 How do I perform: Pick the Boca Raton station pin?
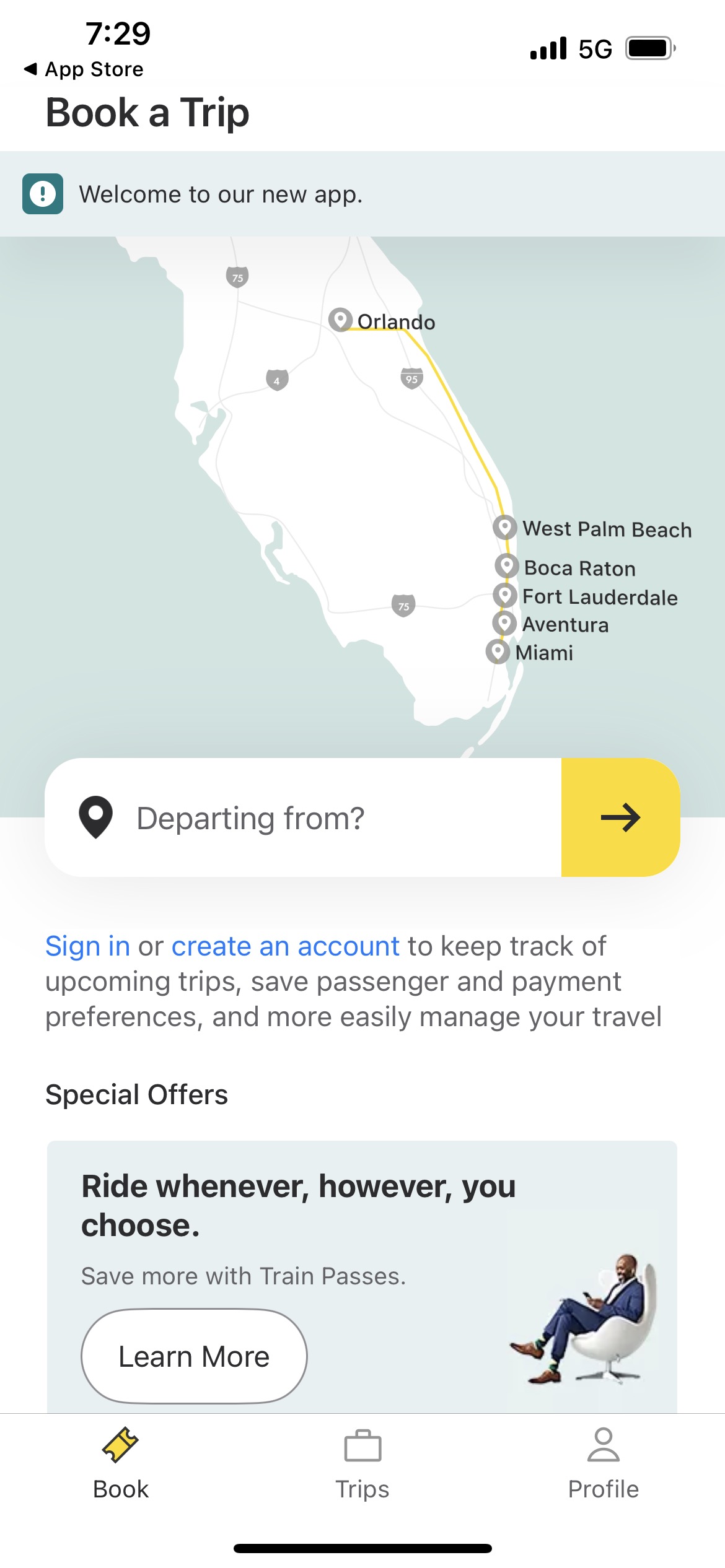tap(507, 565)
